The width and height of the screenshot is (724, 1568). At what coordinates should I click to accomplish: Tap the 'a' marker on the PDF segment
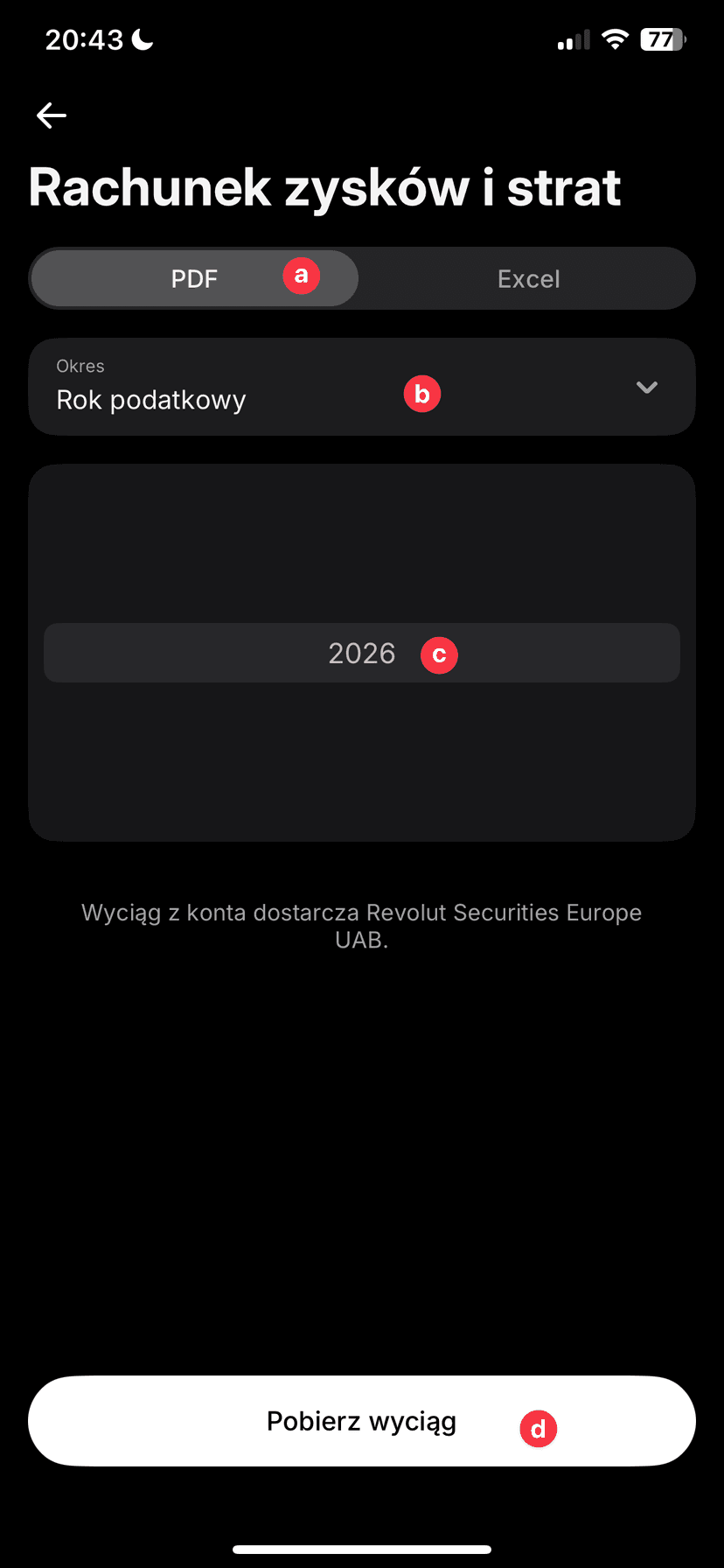click(x=302, y=276)
